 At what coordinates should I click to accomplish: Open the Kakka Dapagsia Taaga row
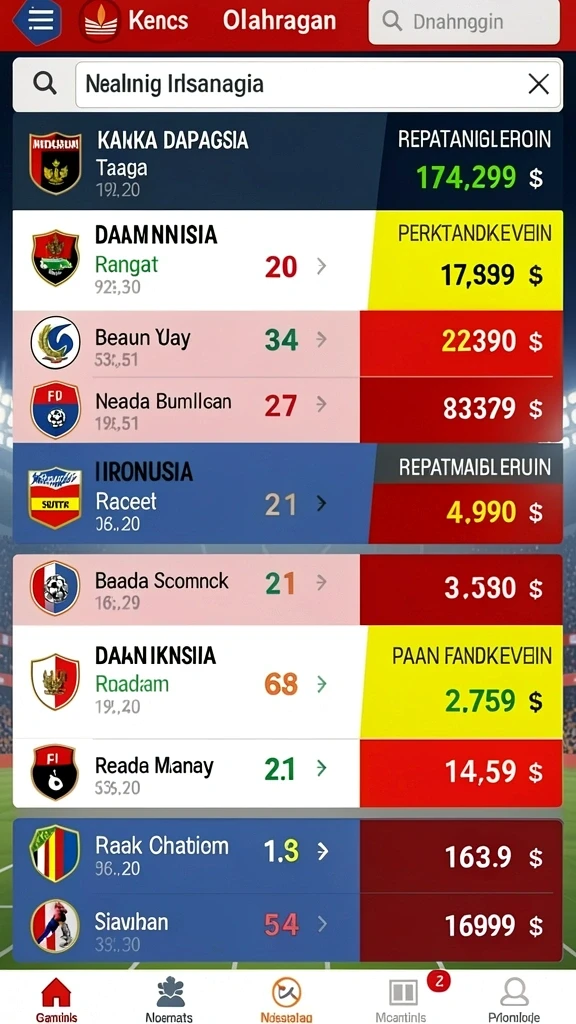[287, 161]
